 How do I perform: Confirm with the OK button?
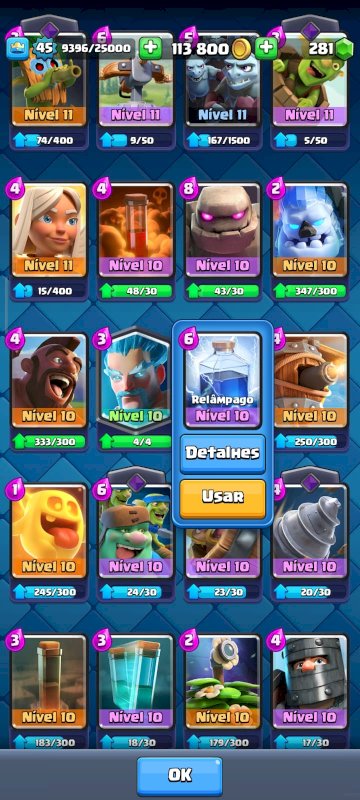coord(179,776)
